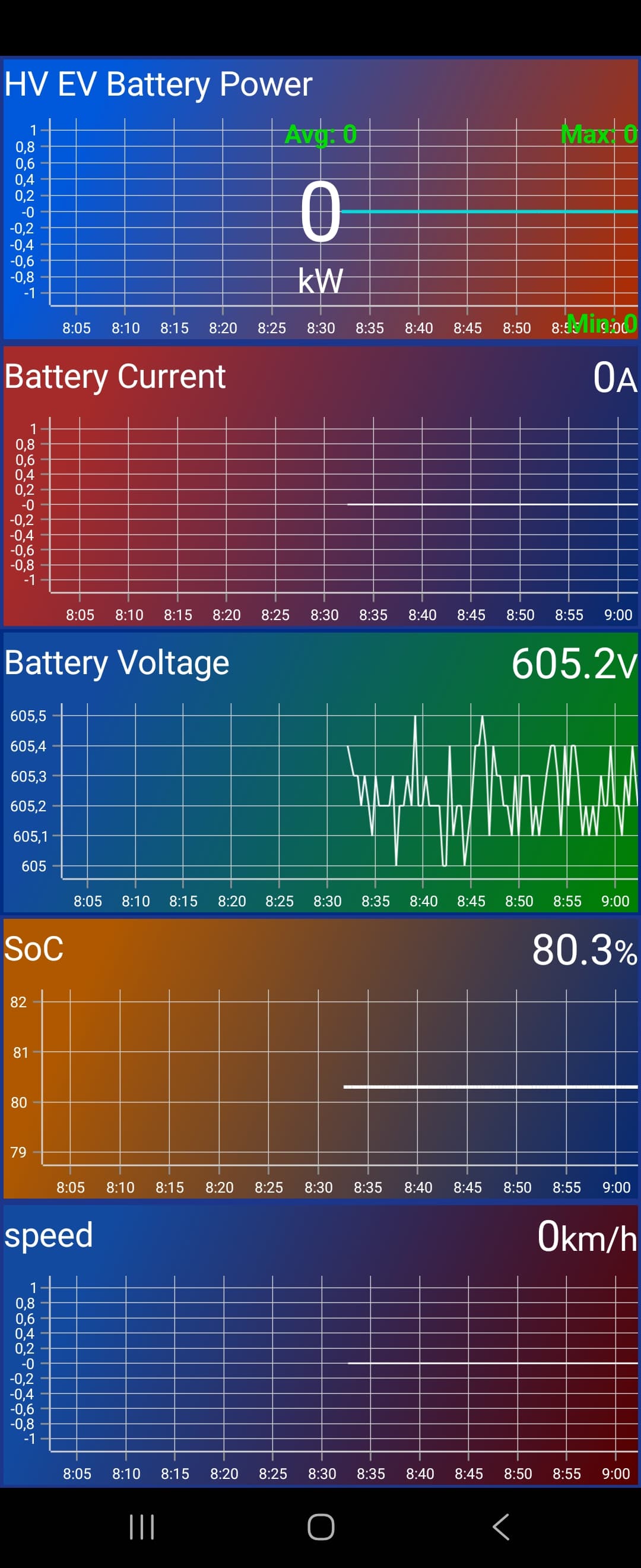The width and height of the screenshot is (641, 1568).
Task: Return to the home screen
Action: [320, 1526]
